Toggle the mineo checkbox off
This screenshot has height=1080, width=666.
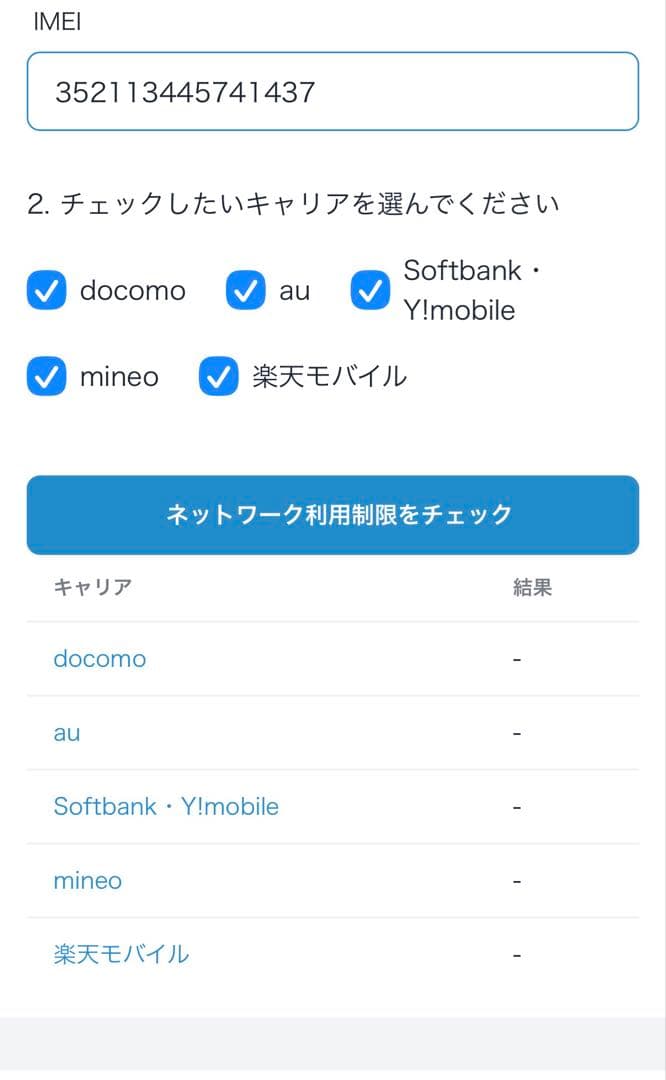pos(46,377)
